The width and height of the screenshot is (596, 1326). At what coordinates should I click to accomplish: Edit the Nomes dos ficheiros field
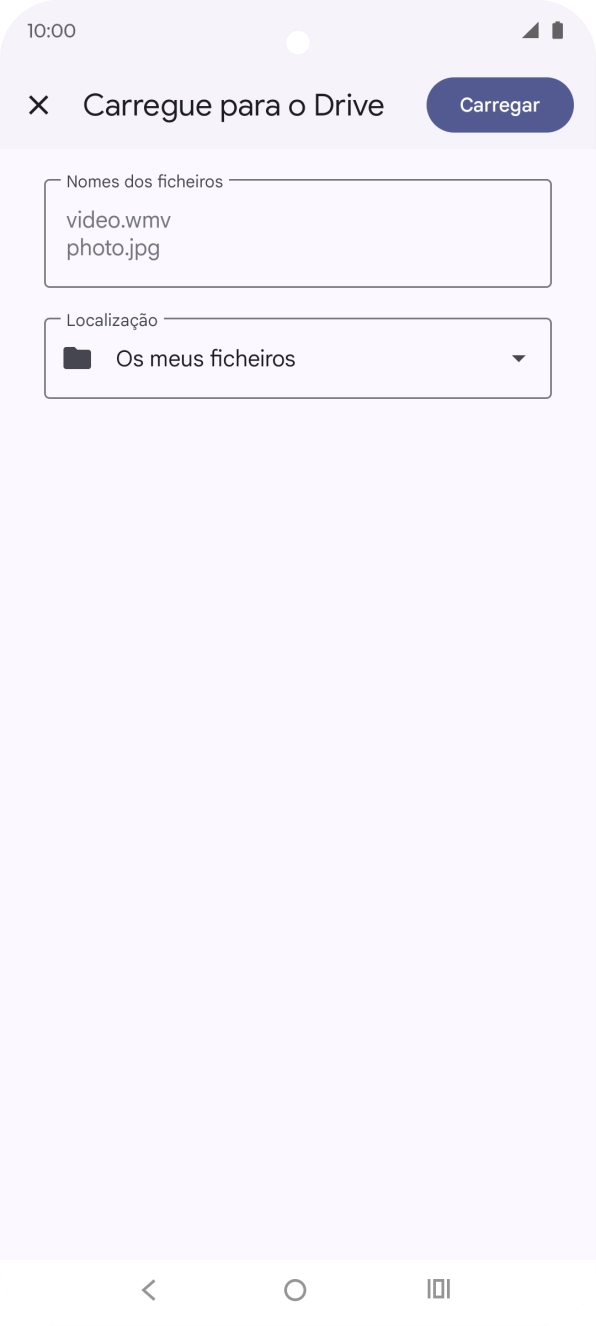(x=298, y=234)
